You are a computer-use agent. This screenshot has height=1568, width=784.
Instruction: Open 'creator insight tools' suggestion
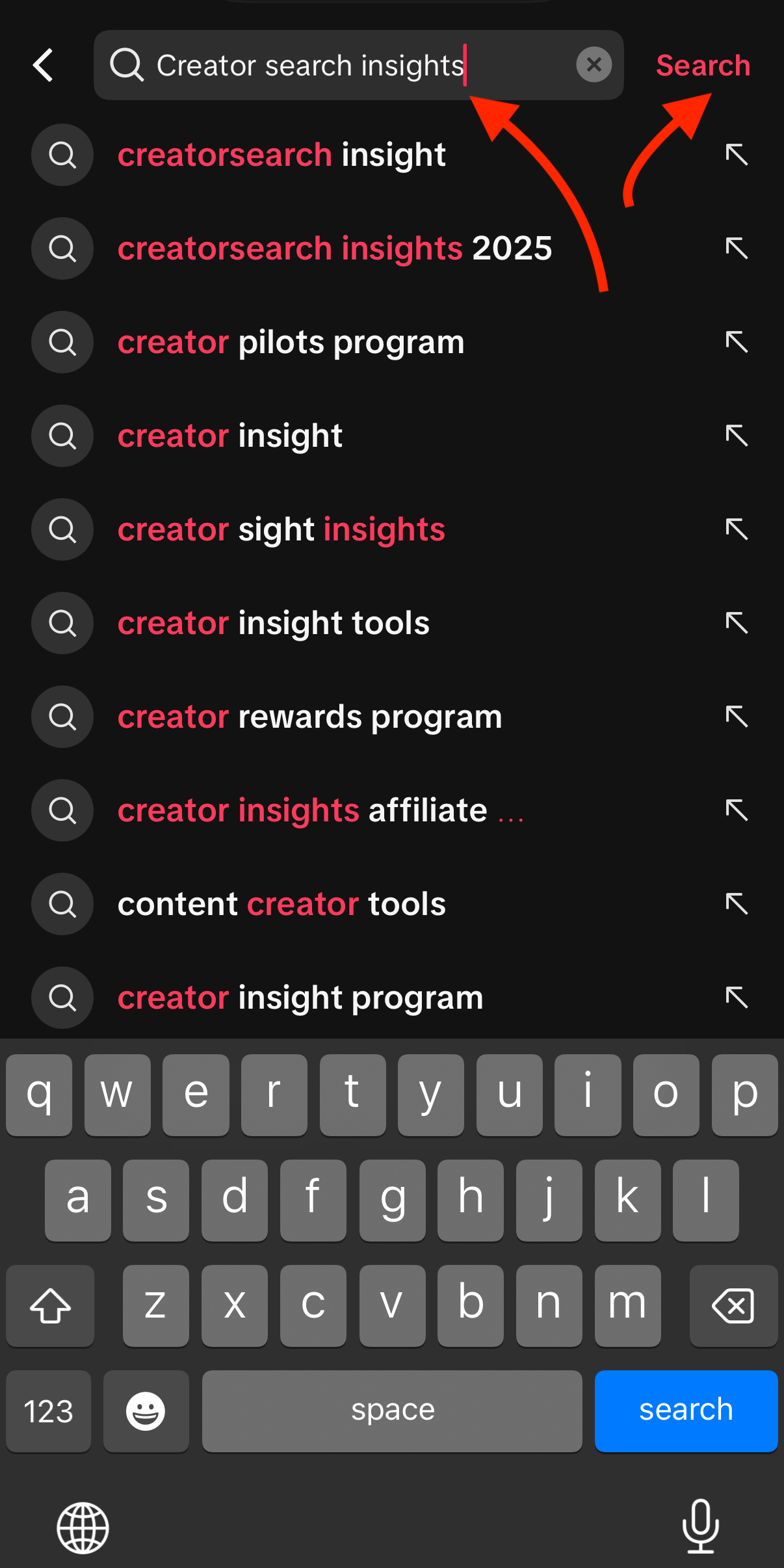273,623
